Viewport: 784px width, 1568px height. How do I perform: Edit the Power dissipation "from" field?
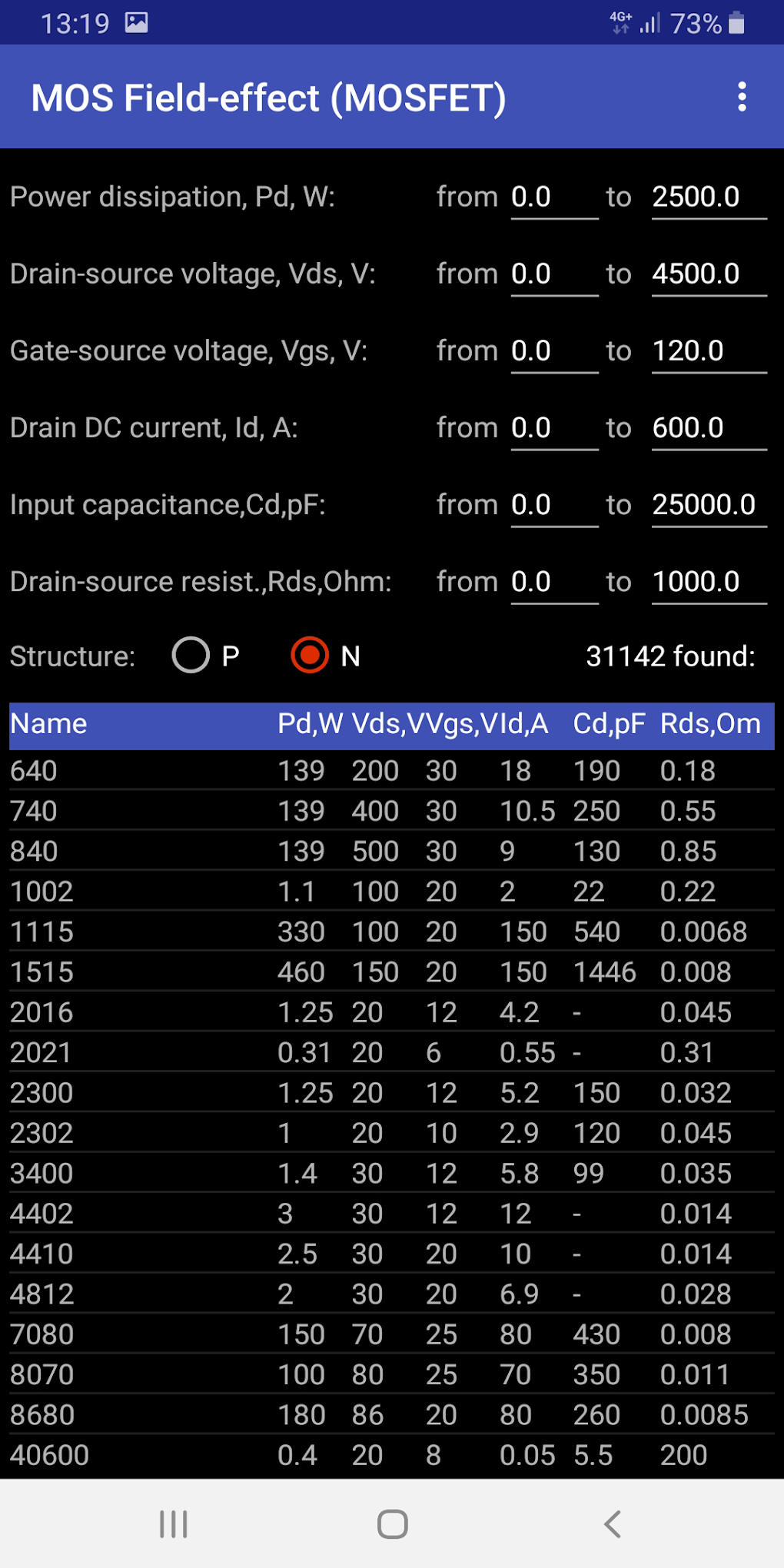[x=553, y=198]
